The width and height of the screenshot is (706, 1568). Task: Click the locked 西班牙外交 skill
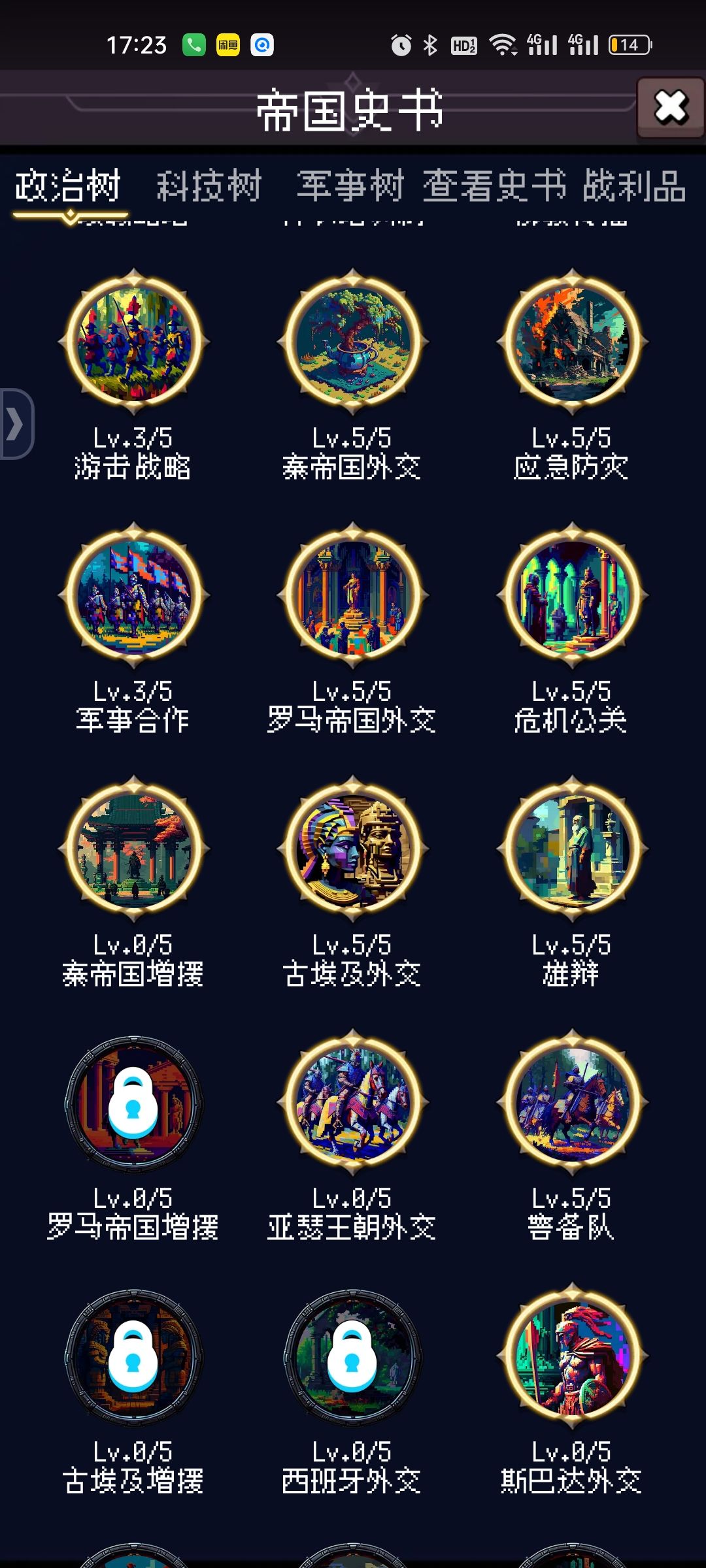353,1359
